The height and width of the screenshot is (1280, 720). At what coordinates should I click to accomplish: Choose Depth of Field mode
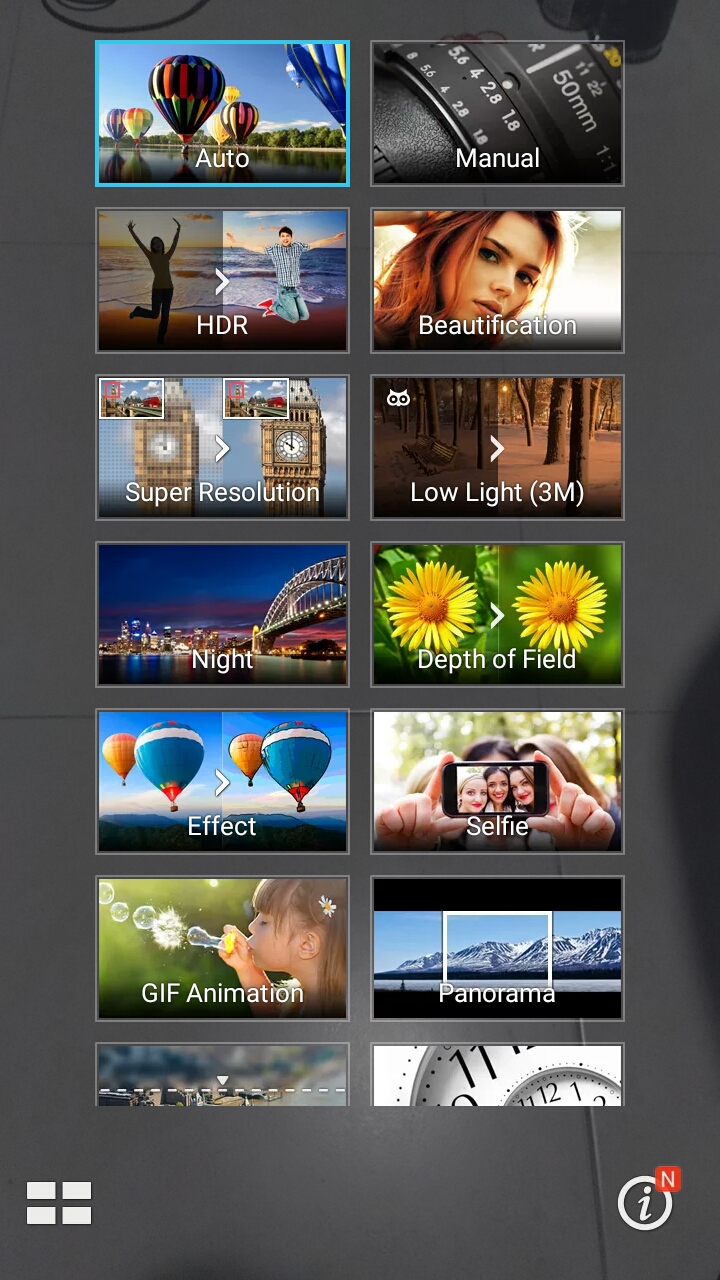coord(497,614)
